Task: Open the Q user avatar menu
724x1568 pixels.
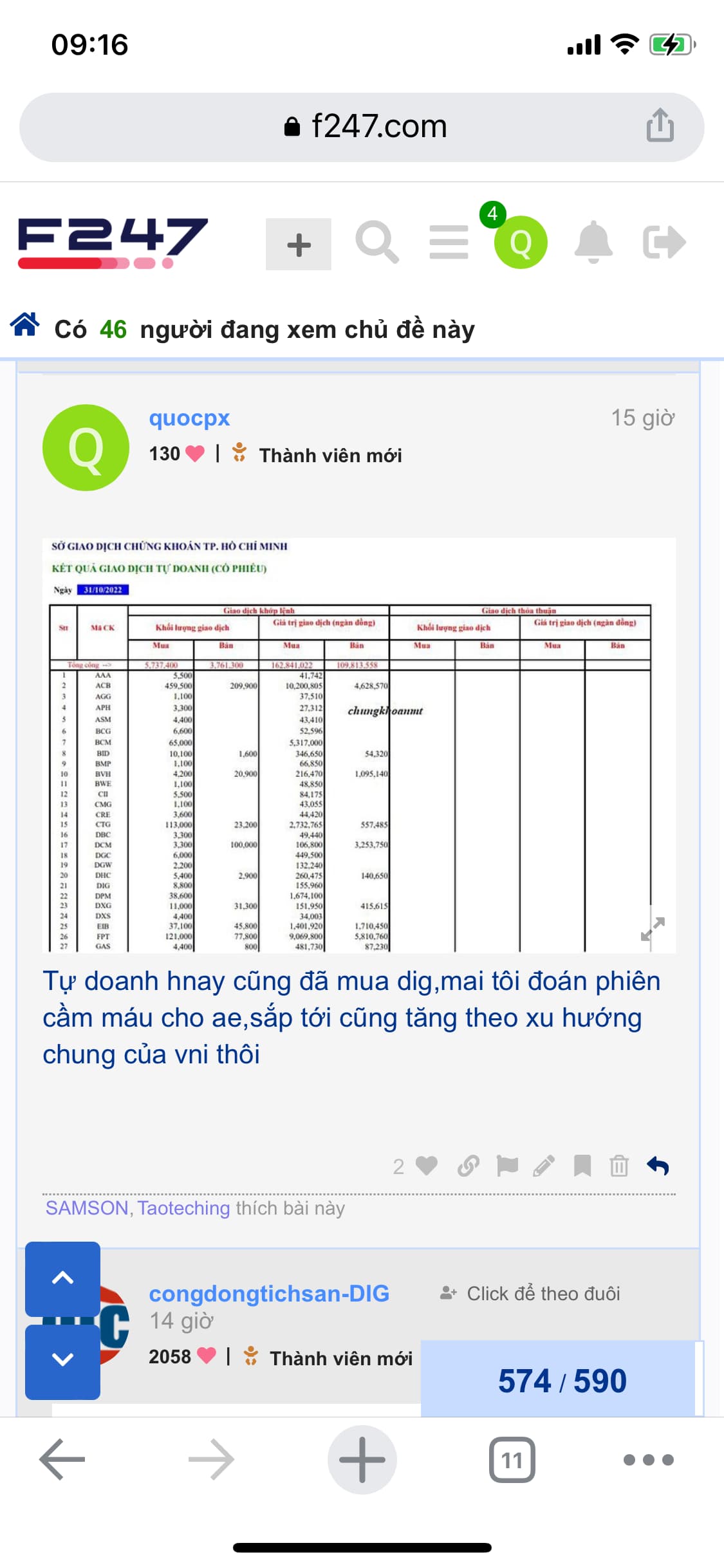Action: pyautogui.click(x=520, y=243)
